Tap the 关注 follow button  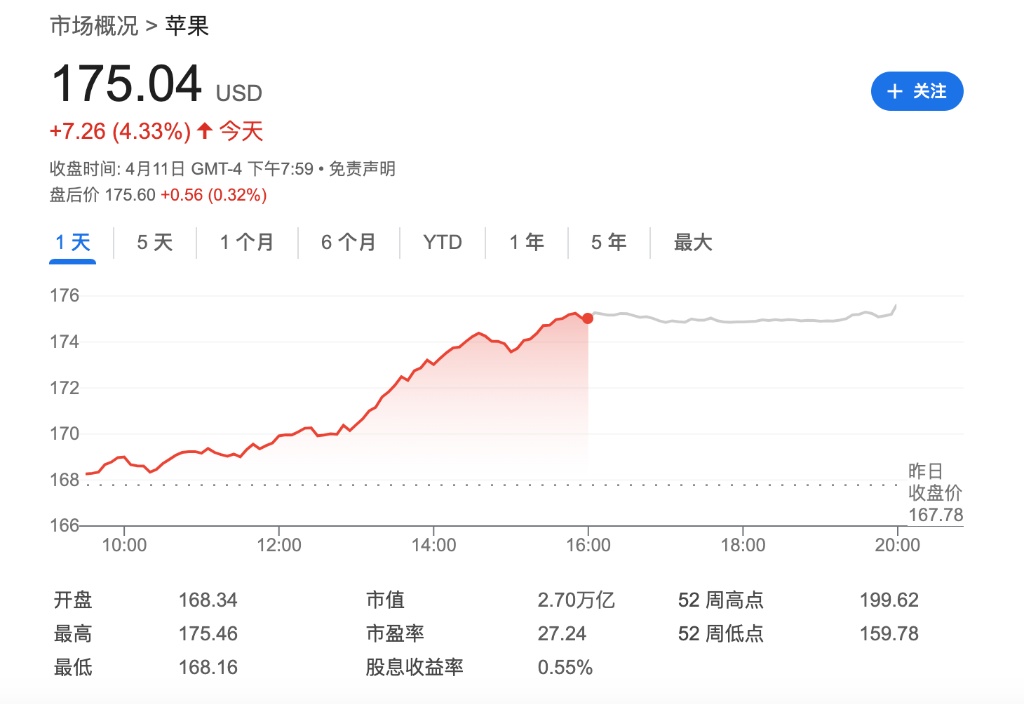[x=917, y=91]
